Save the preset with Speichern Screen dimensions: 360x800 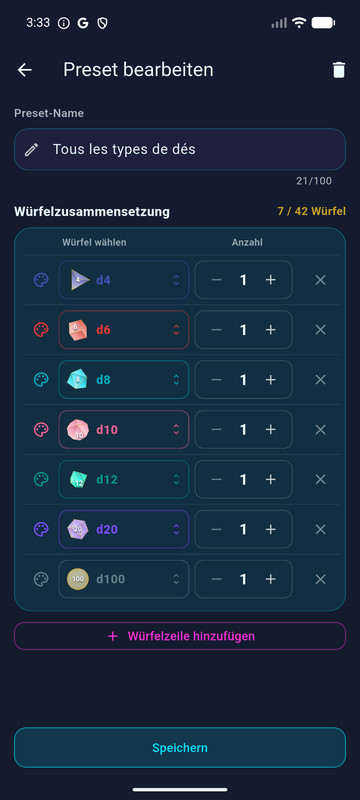180,748
